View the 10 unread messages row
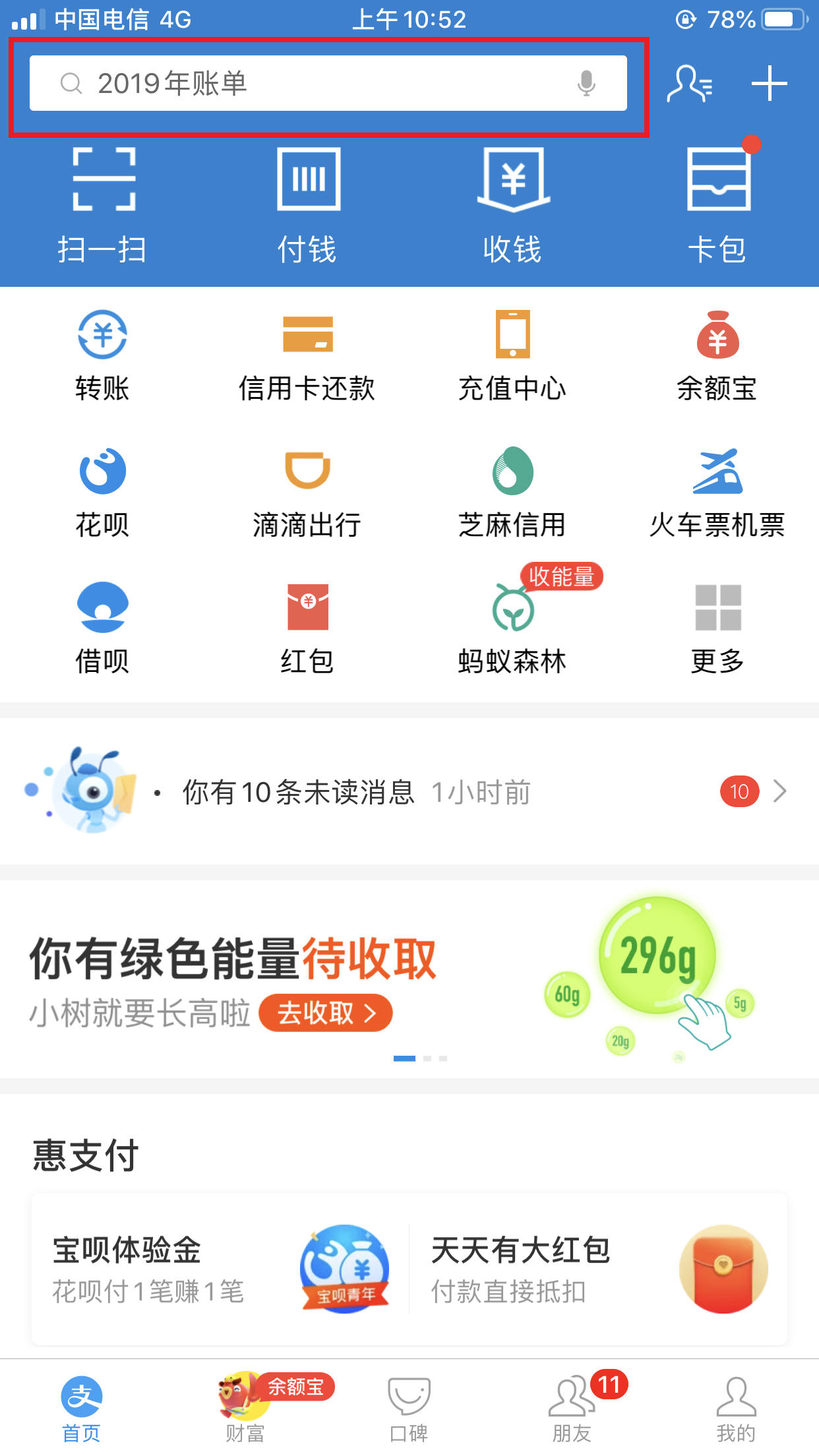Image resolution: width=819 pixels, height=1456 pixels. click(409, 791)
